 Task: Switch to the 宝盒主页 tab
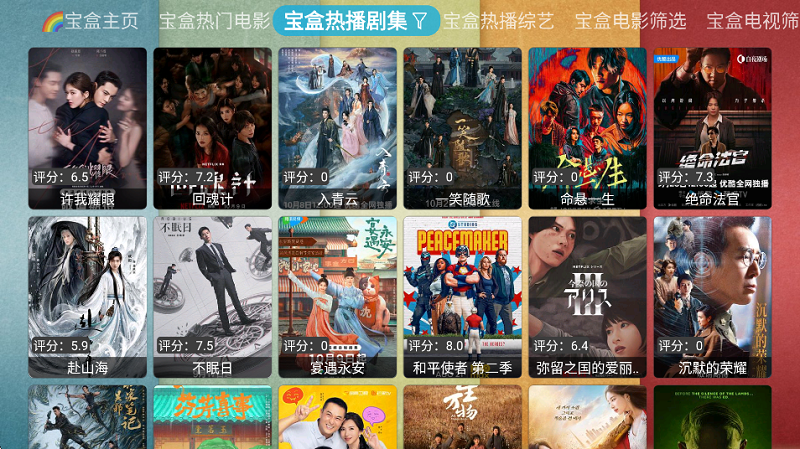coord(90,21)
